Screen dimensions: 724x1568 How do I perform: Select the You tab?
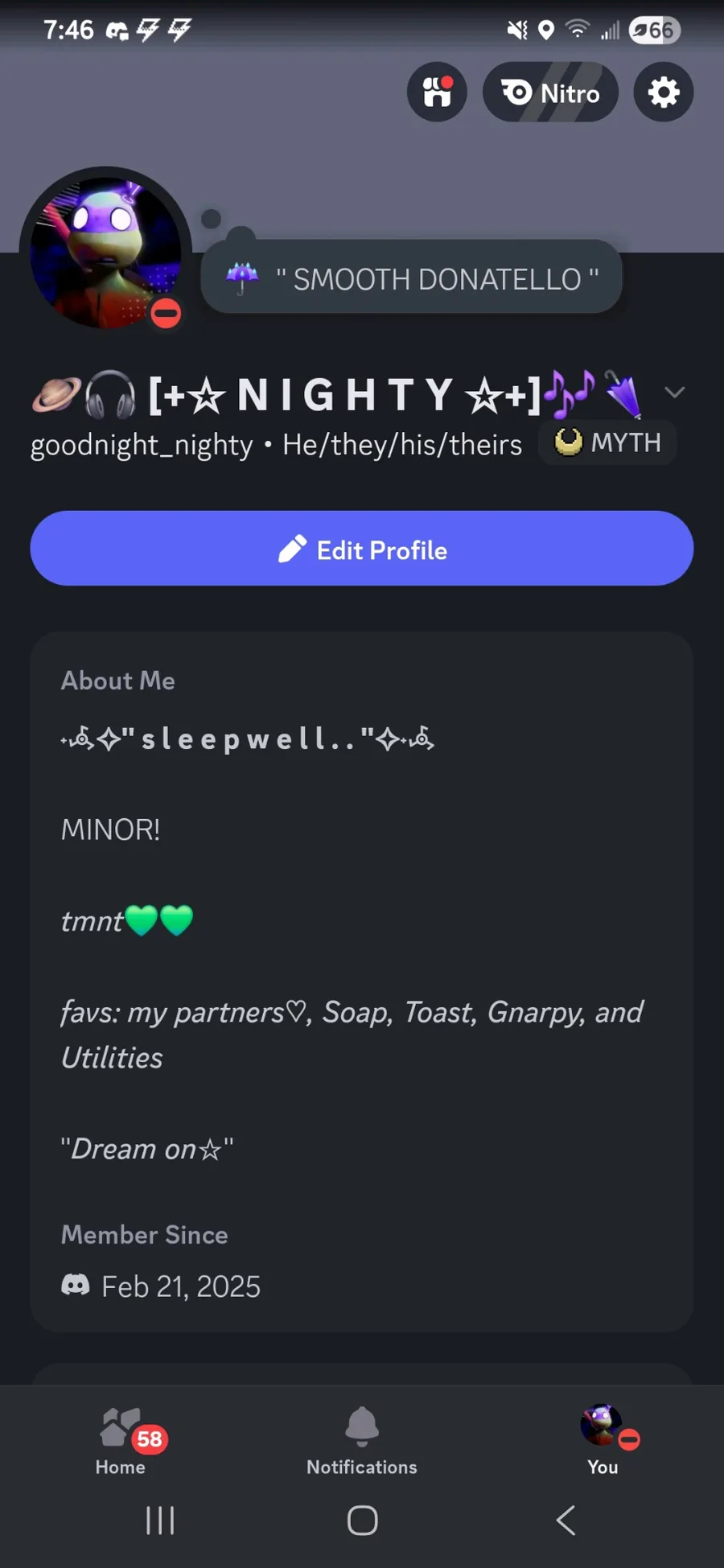[603, 1440]
